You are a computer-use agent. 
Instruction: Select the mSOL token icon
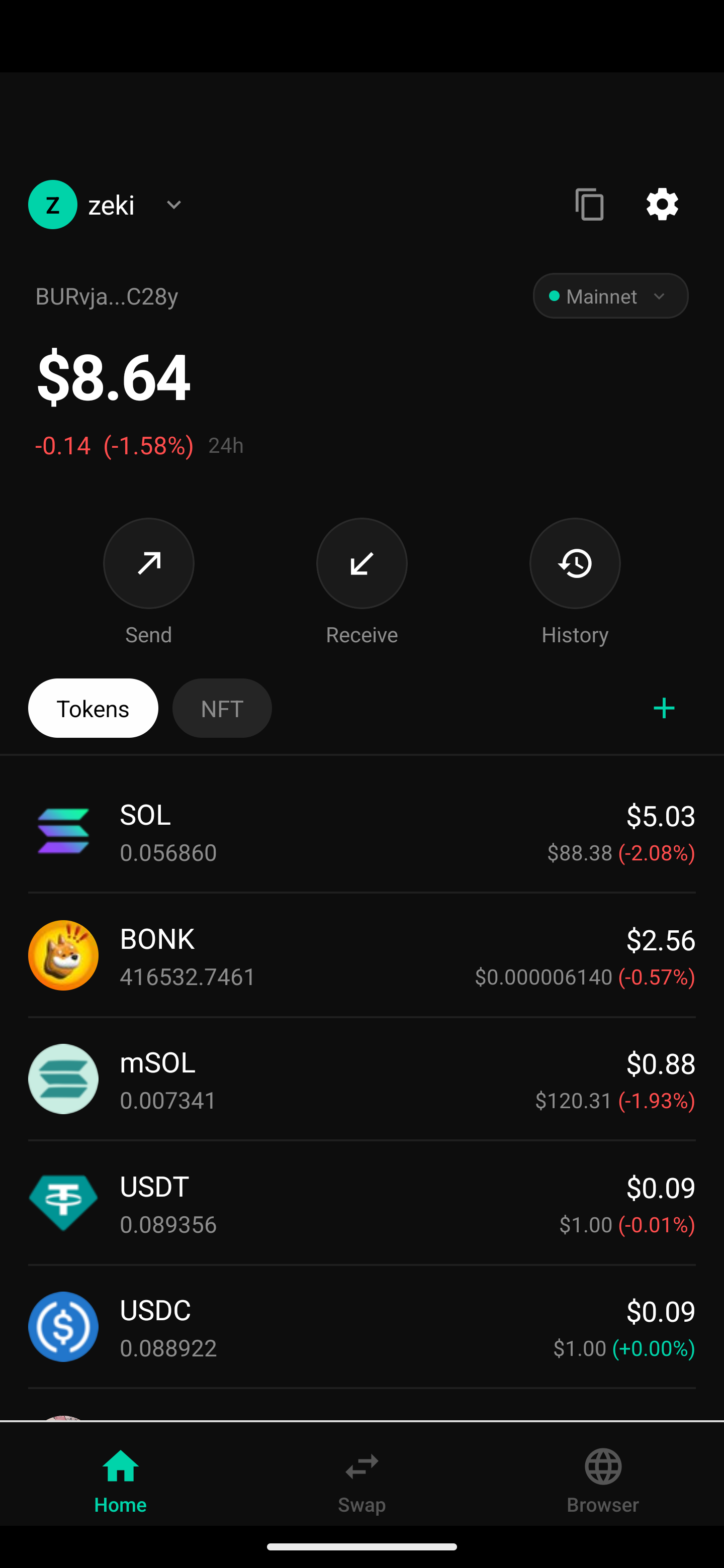click(63, 1079)
